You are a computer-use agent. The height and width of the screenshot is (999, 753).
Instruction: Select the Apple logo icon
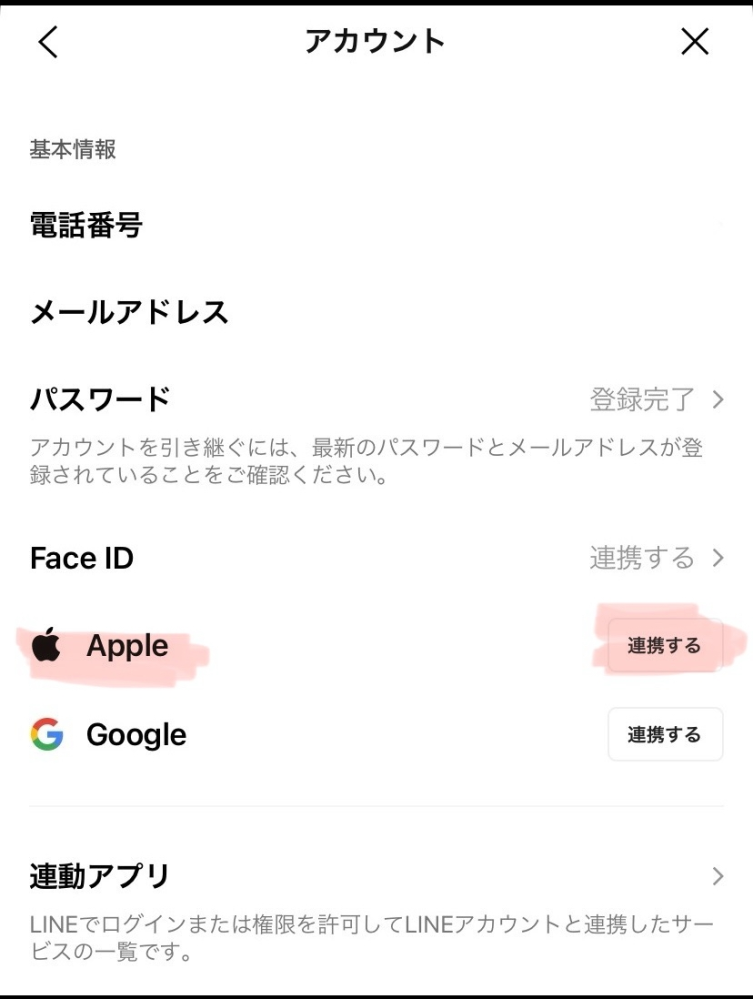point(45,646)
